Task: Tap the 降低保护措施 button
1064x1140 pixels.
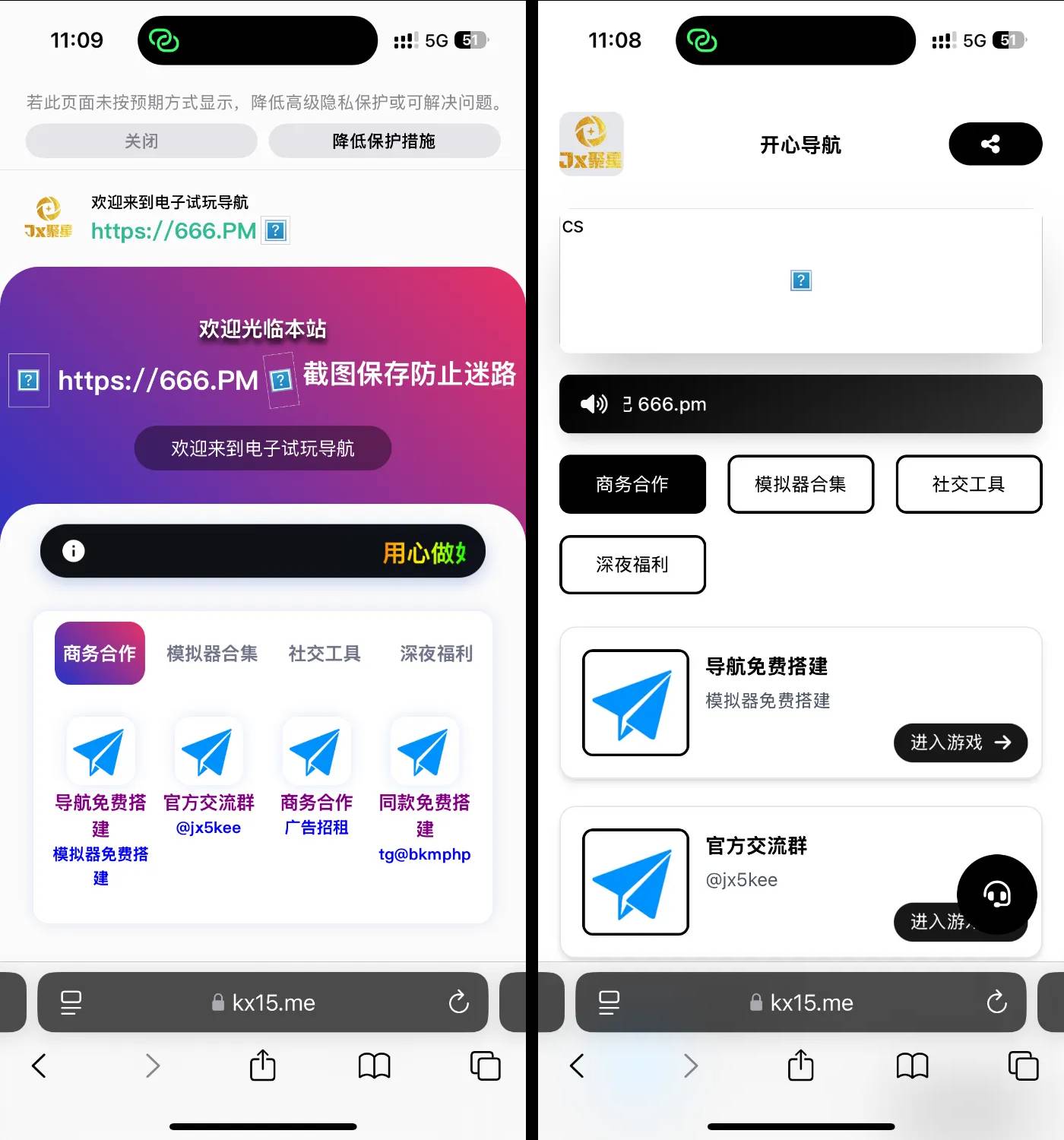Action: pyautogui.click(x=384, y=141)
